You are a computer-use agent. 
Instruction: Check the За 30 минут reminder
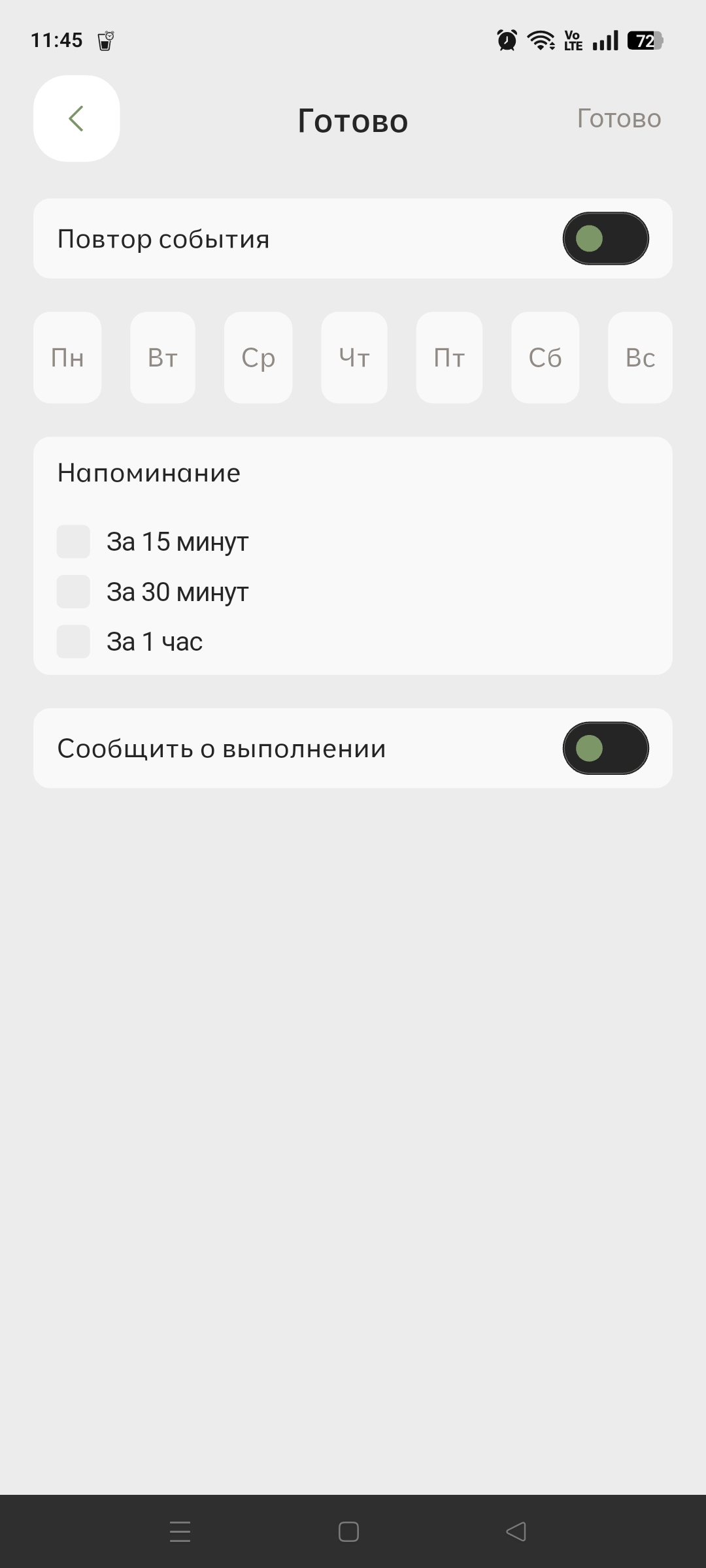[x=73, y=592]
